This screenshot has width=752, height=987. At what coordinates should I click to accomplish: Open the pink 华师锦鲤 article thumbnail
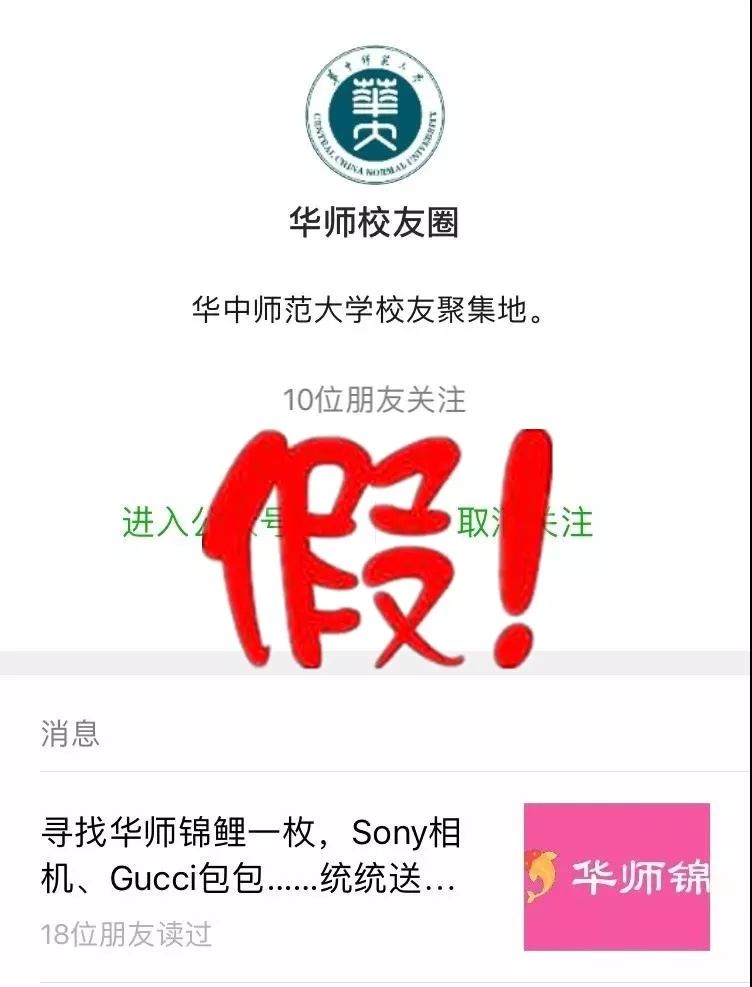click(x=616, y=876)
